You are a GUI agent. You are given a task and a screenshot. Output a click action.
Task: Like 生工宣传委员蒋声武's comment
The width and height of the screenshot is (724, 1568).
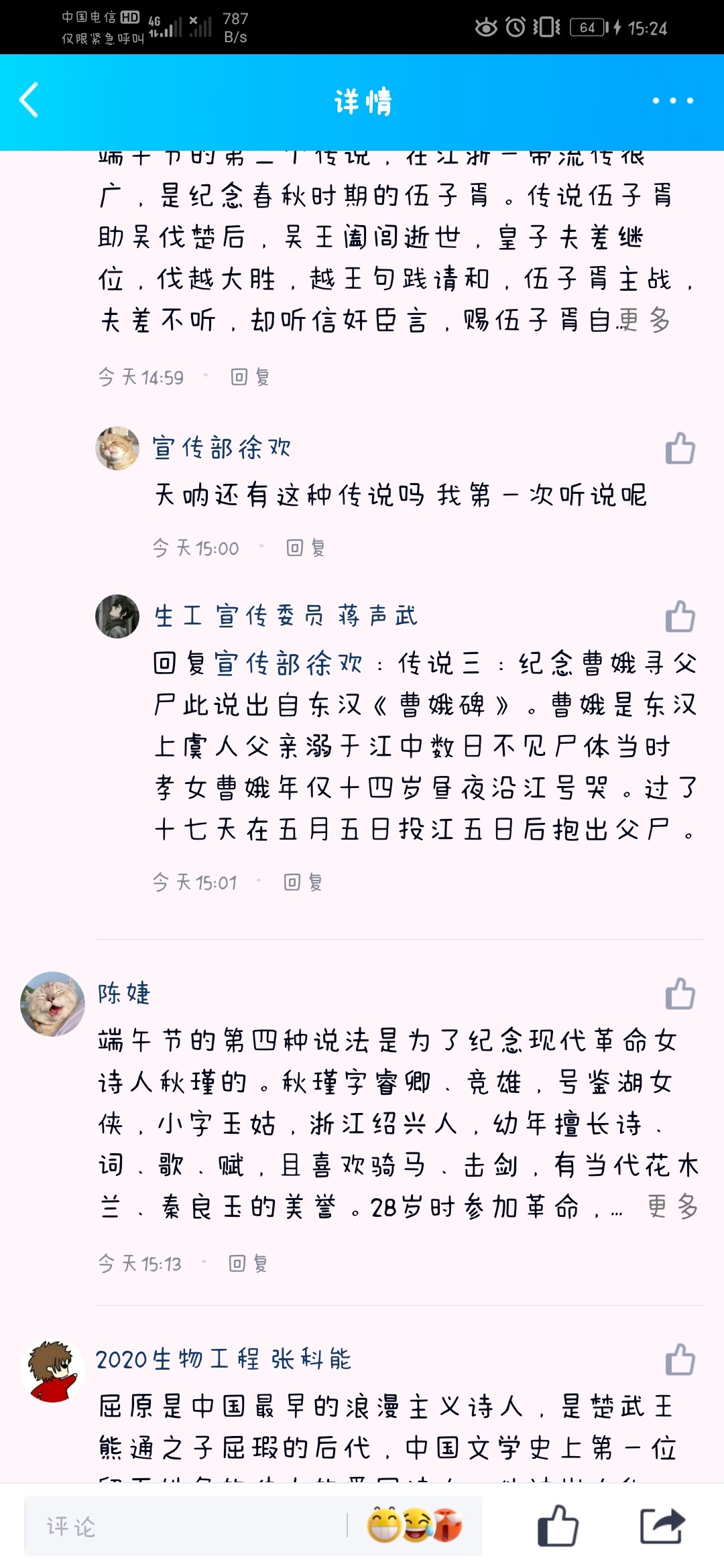[680, 616]
